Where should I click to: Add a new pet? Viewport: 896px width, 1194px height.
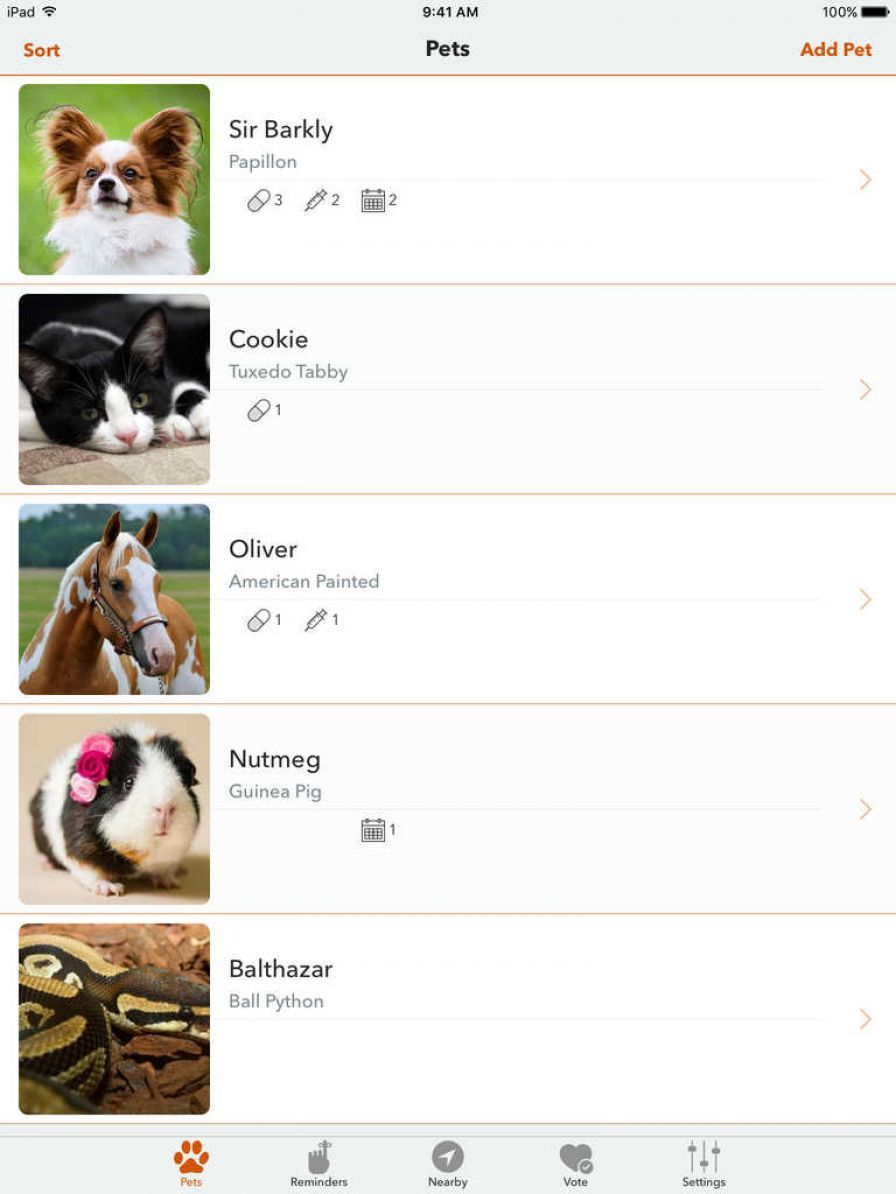(836, 50)
